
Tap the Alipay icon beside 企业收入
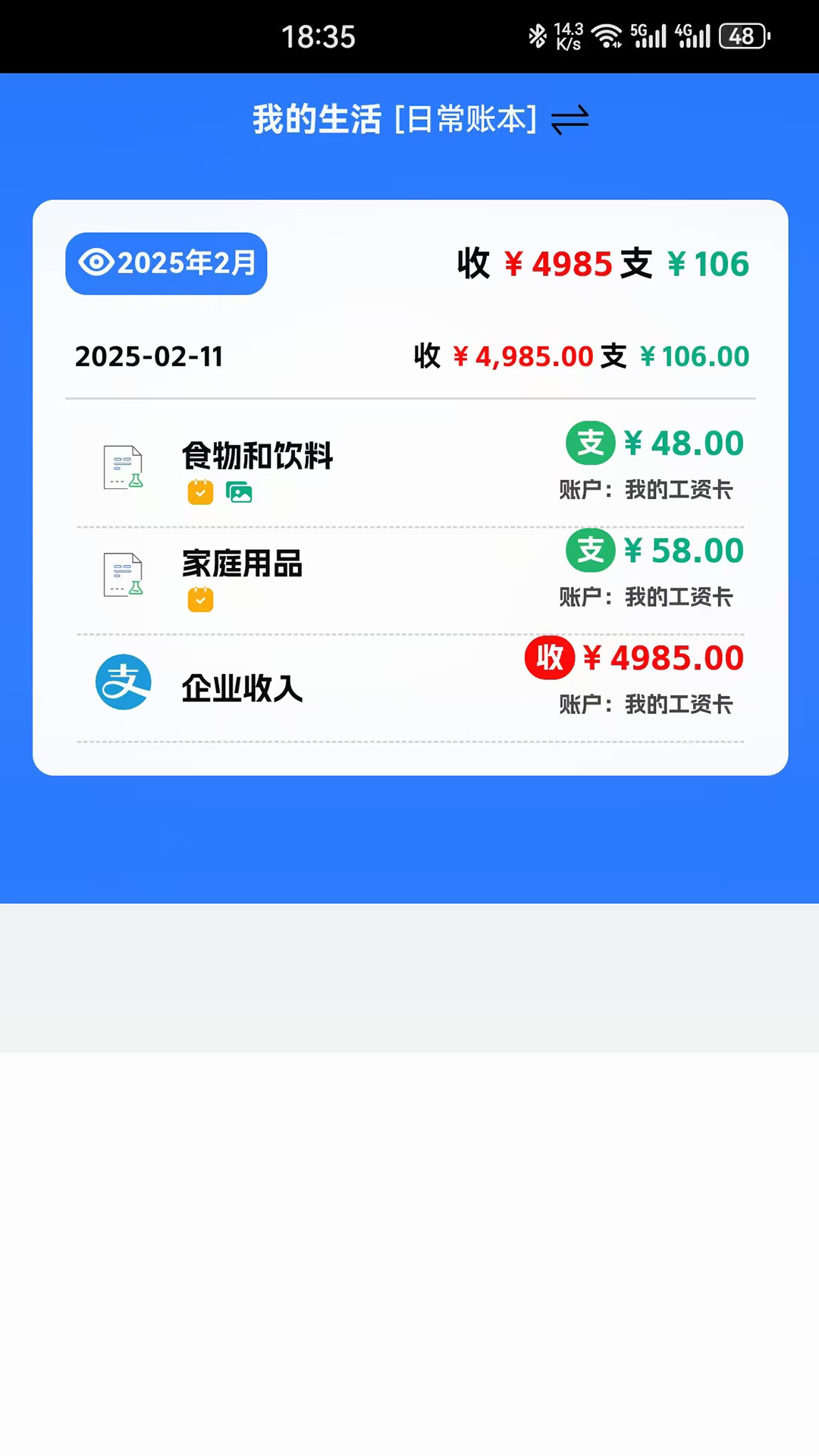point(123,683)
